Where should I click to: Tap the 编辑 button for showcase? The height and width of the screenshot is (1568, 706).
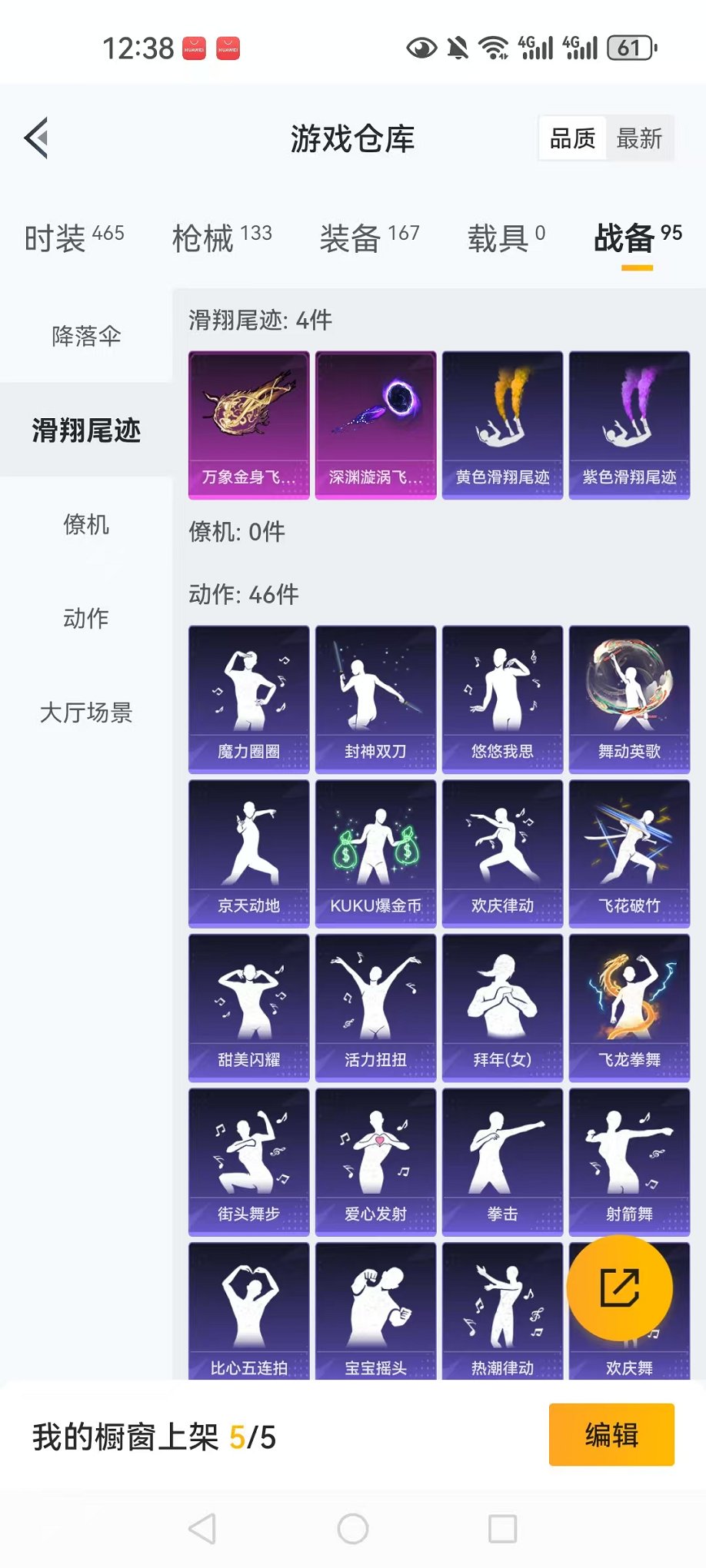pyautogui.click(x=611, y=1434)
